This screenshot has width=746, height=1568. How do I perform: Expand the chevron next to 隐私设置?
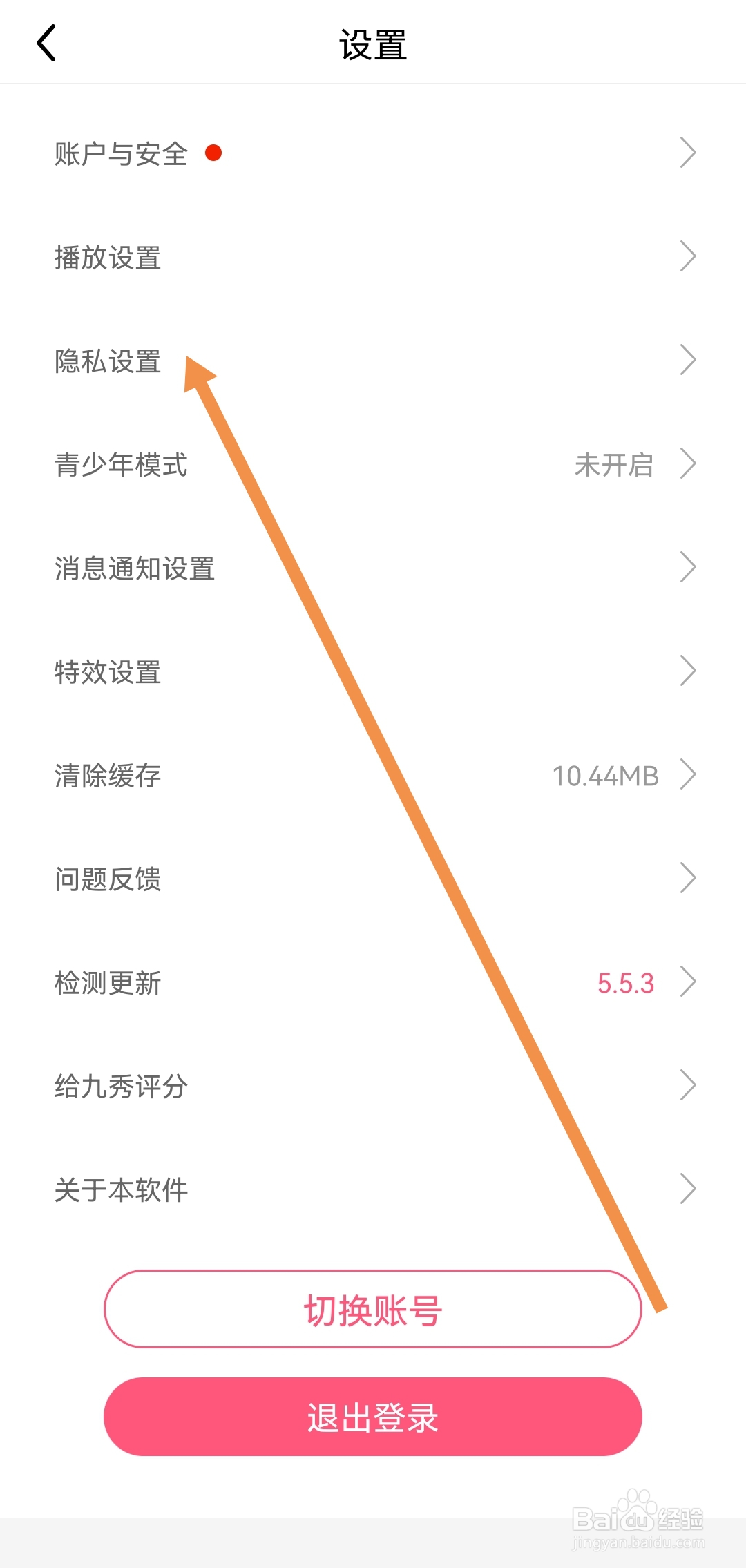(689, 360)
